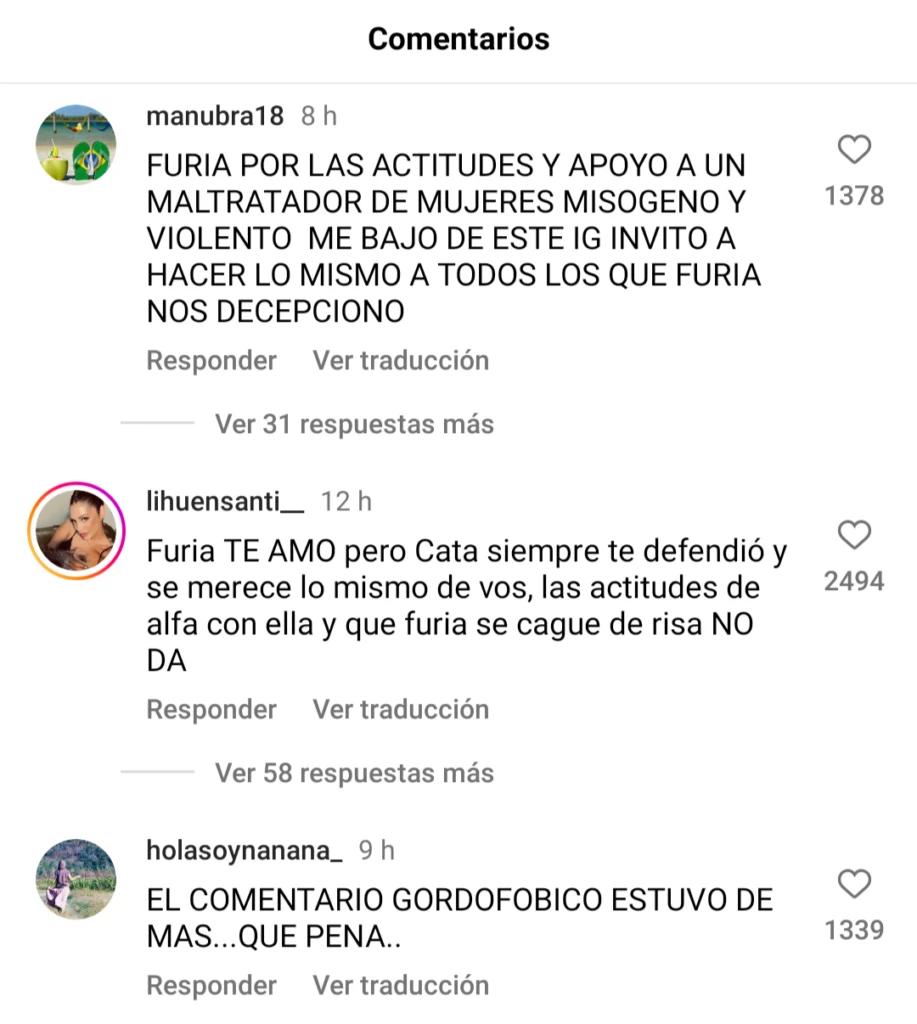Open the manubra18 username
The height and width of the screenshot is (1024, 917).
pos(215,116)
